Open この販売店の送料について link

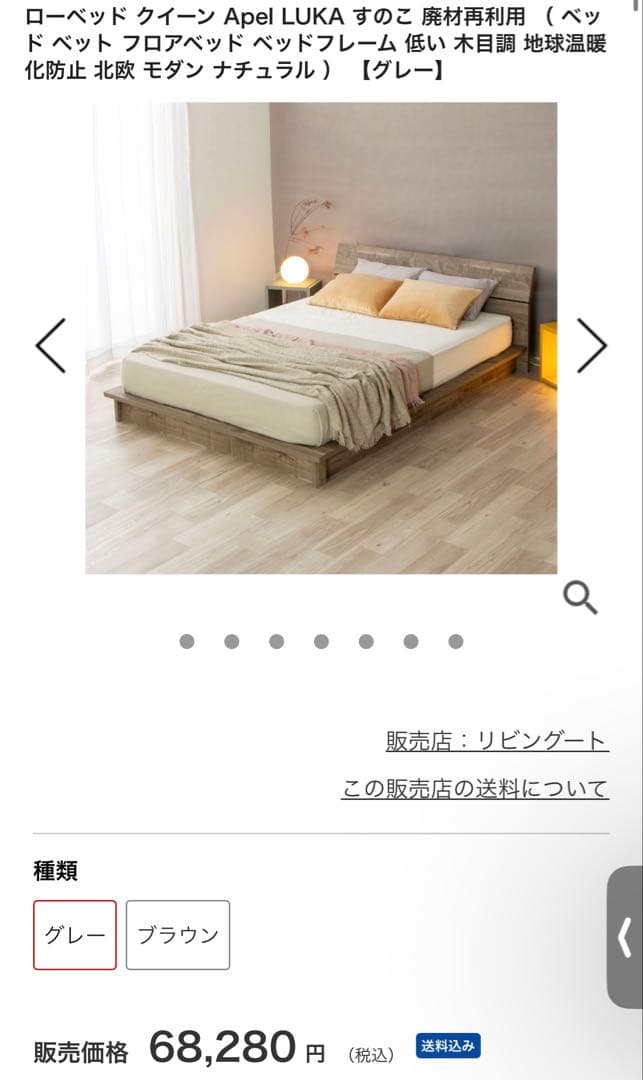(475, 789)
